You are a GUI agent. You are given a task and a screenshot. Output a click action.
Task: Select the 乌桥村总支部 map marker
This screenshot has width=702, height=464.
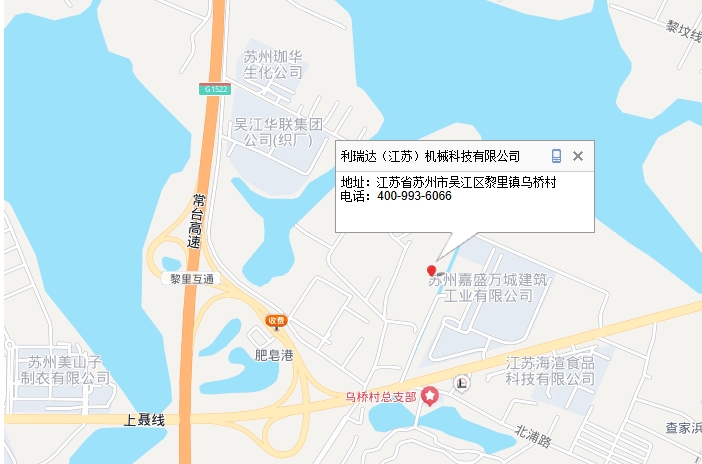coord(430,397)
